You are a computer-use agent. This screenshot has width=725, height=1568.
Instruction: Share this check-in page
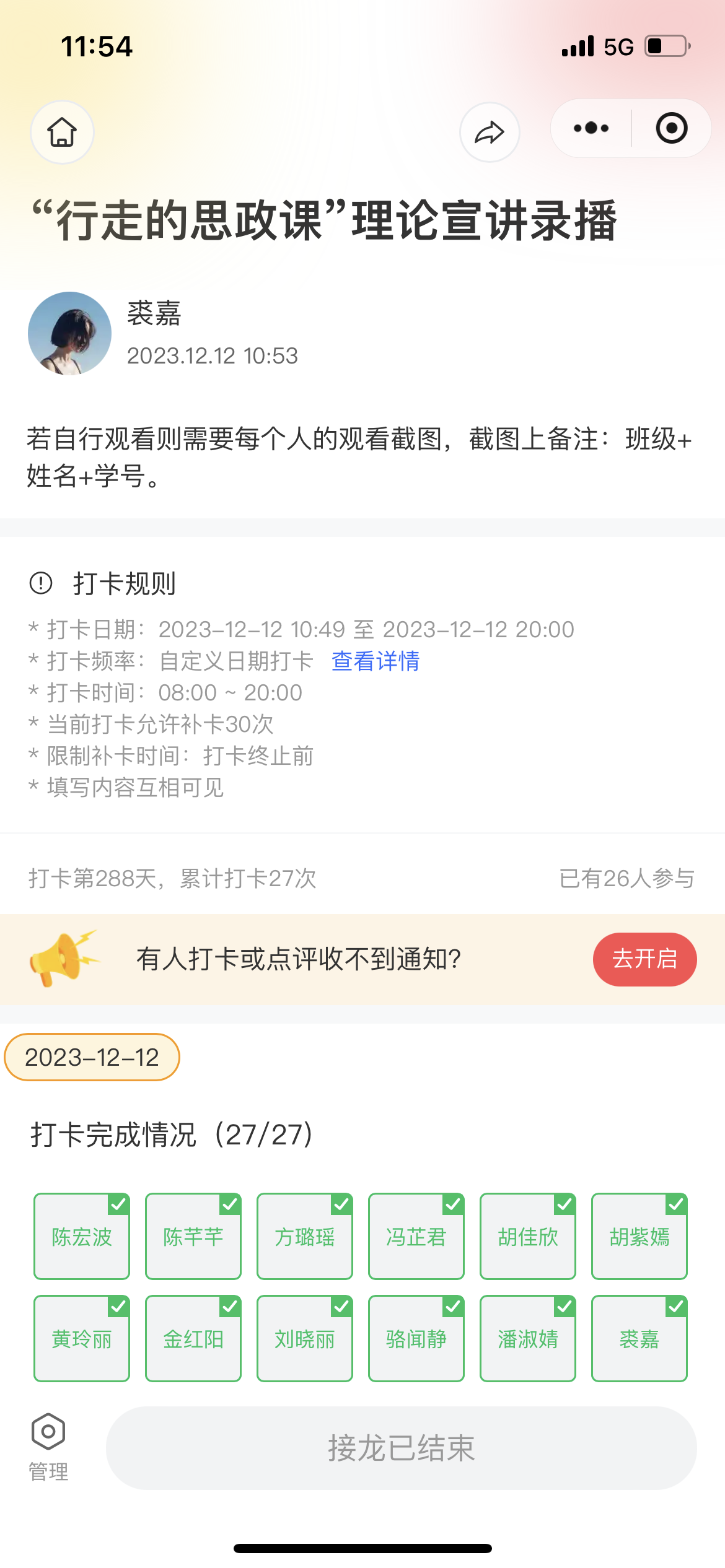[490, 133]
